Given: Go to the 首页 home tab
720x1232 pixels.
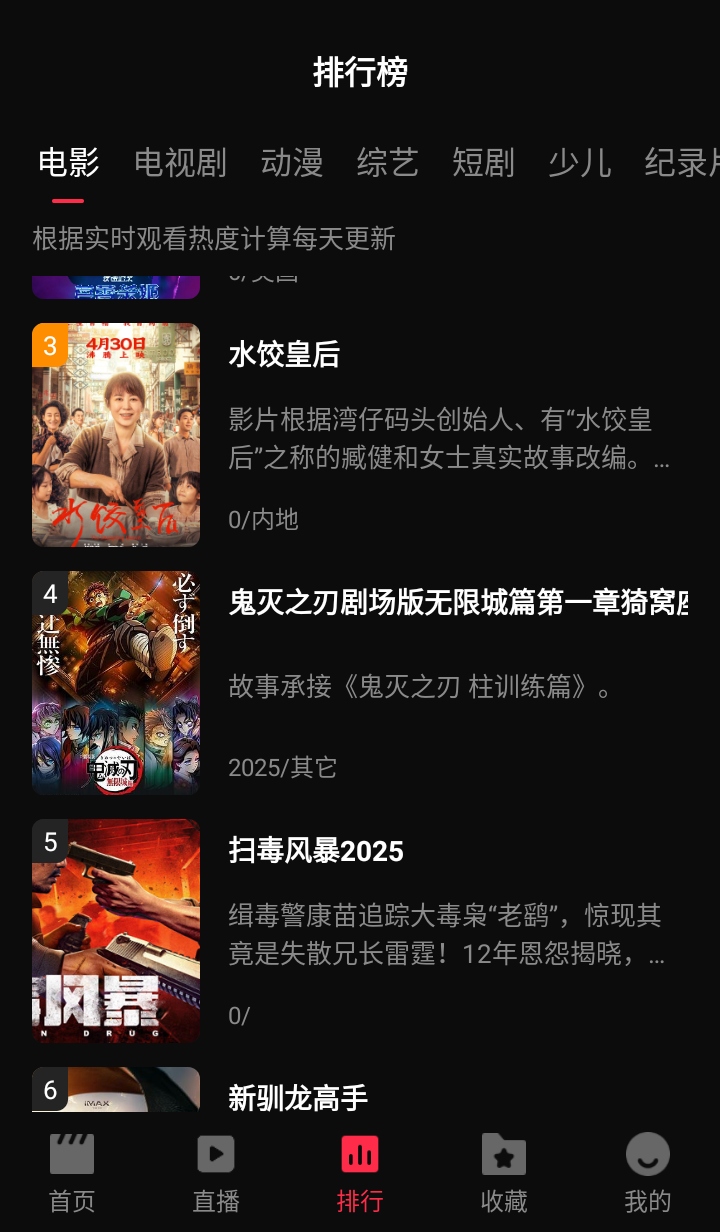Looking at the screenshot, I should 72,1174.
